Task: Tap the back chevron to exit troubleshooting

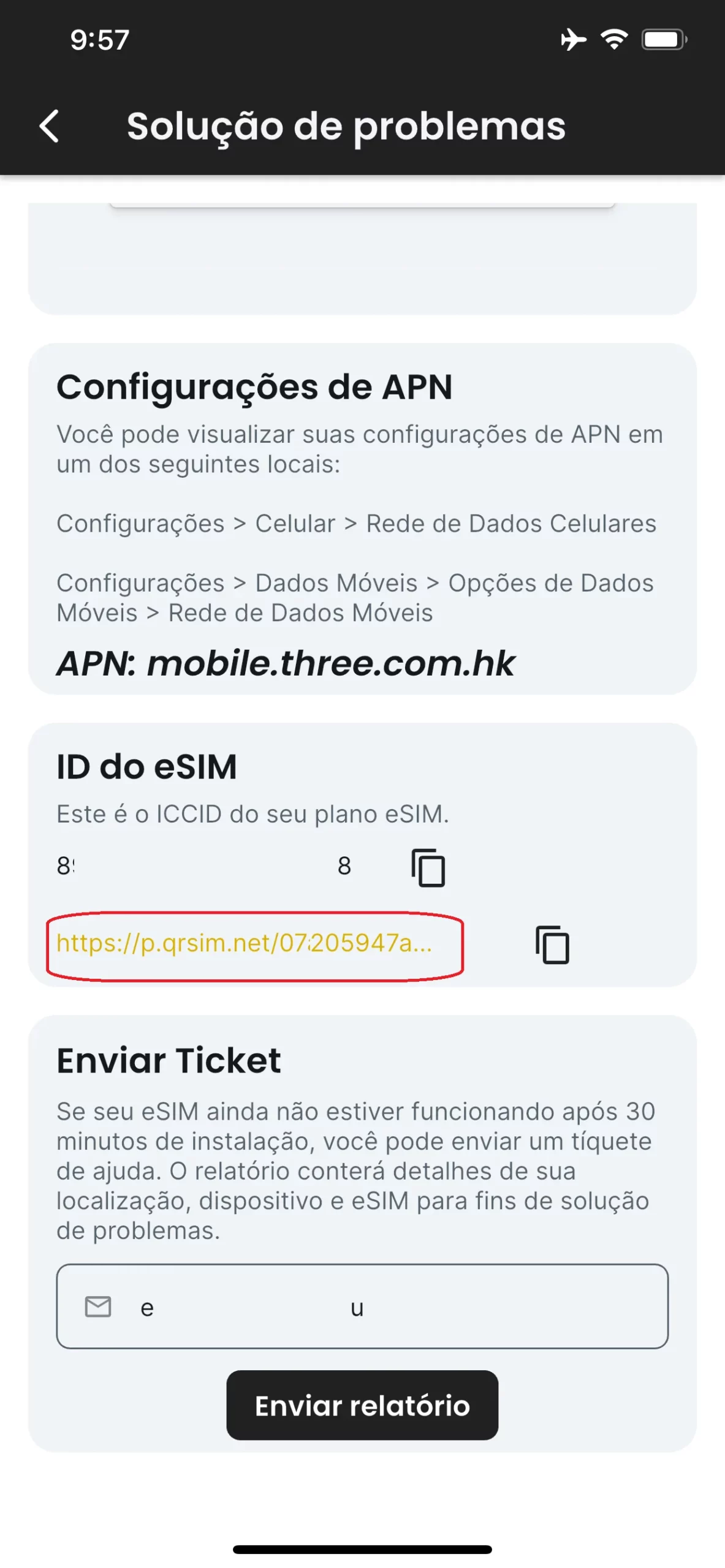Action: 48,127
